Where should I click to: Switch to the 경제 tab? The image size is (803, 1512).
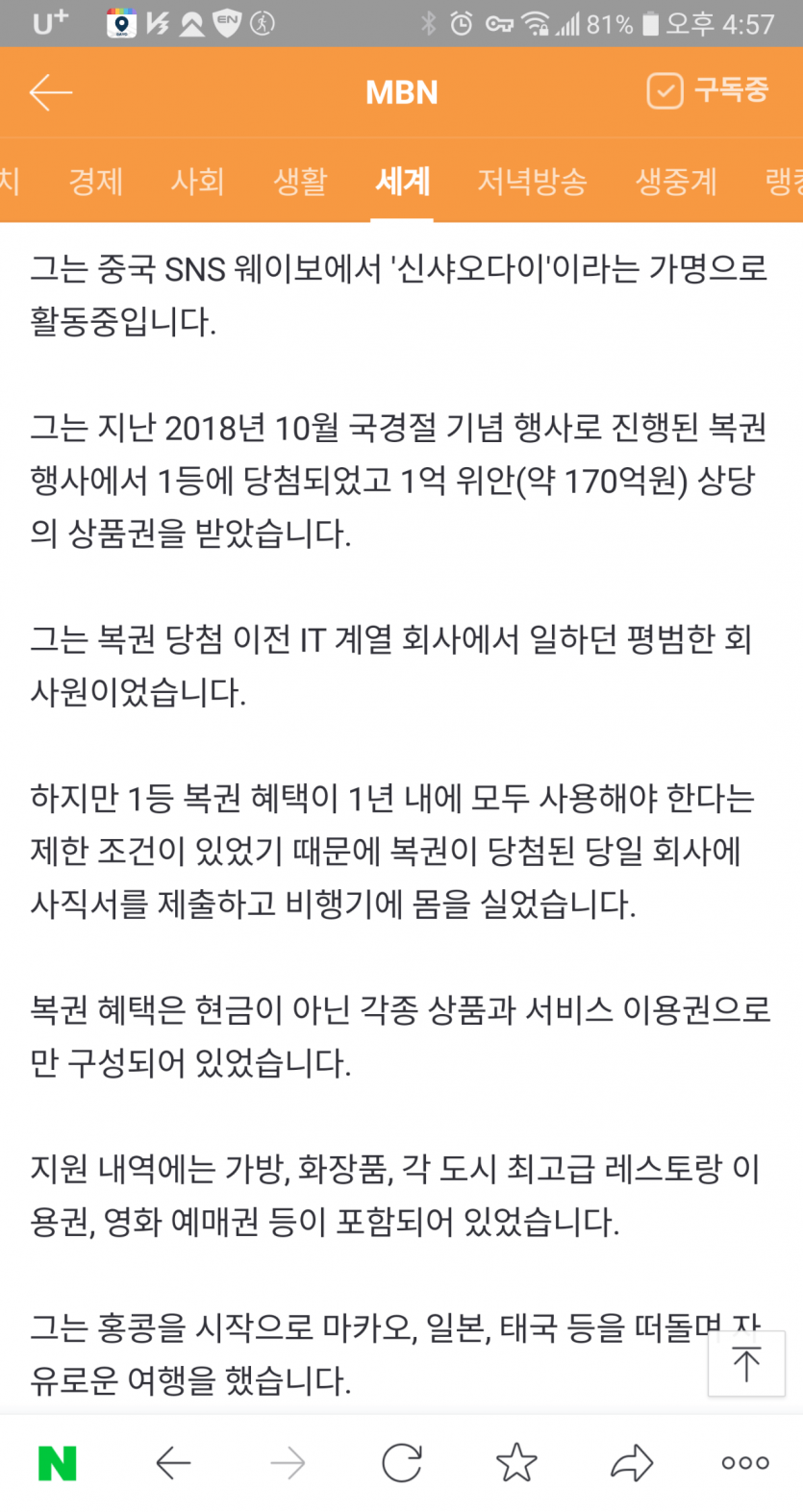click(96, 181)
